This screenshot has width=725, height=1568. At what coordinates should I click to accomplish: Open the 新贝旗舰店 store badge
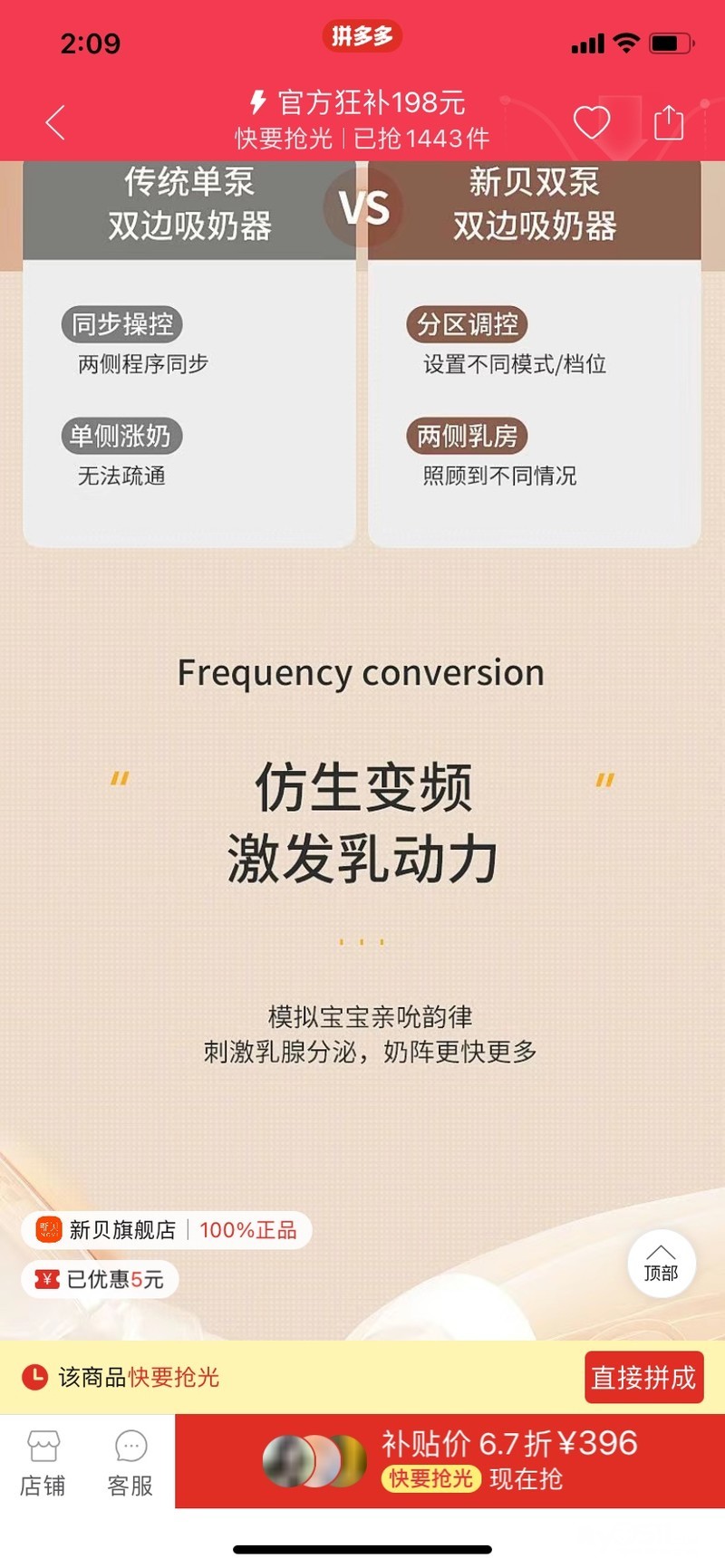(166, 1229)
